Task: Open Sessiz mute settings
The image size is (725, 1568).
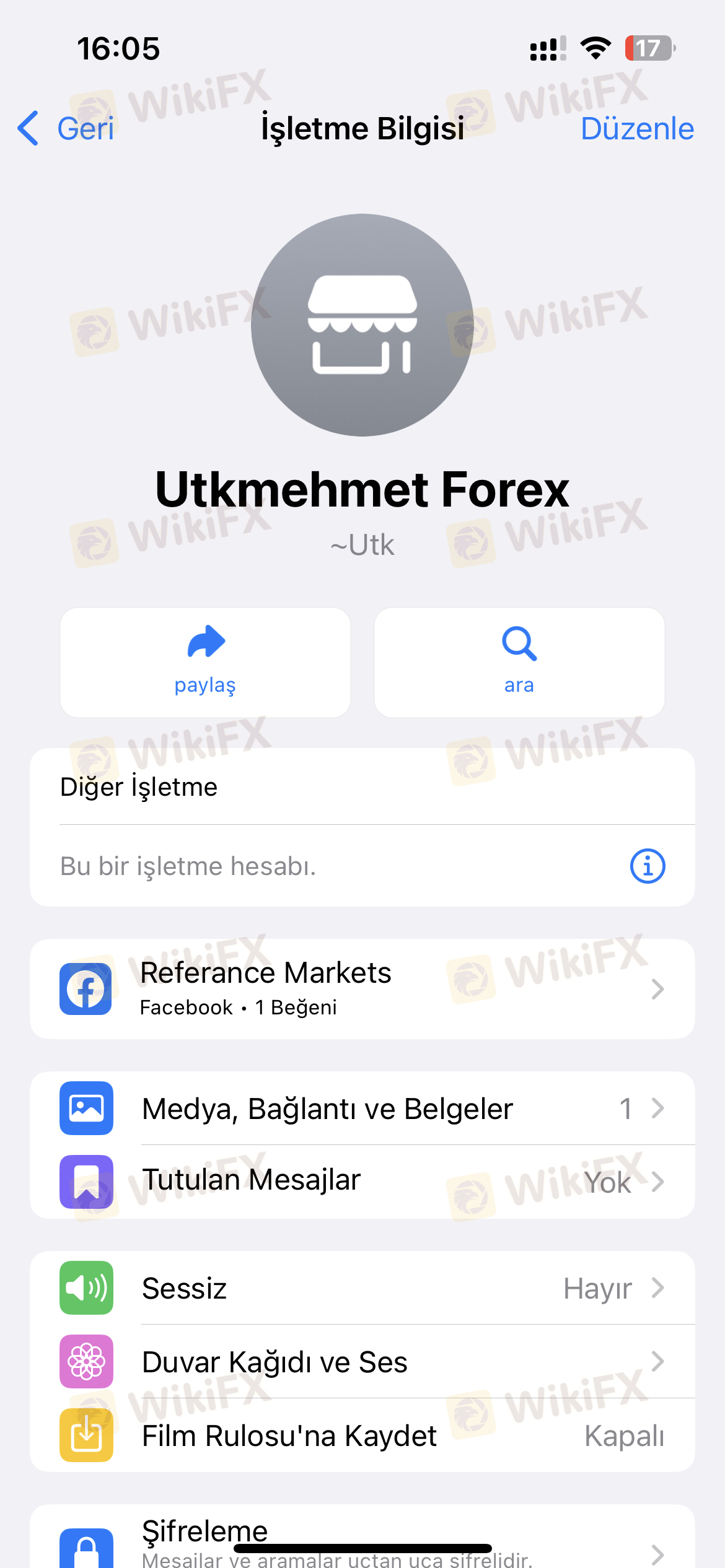Action: coord(362,1288)
